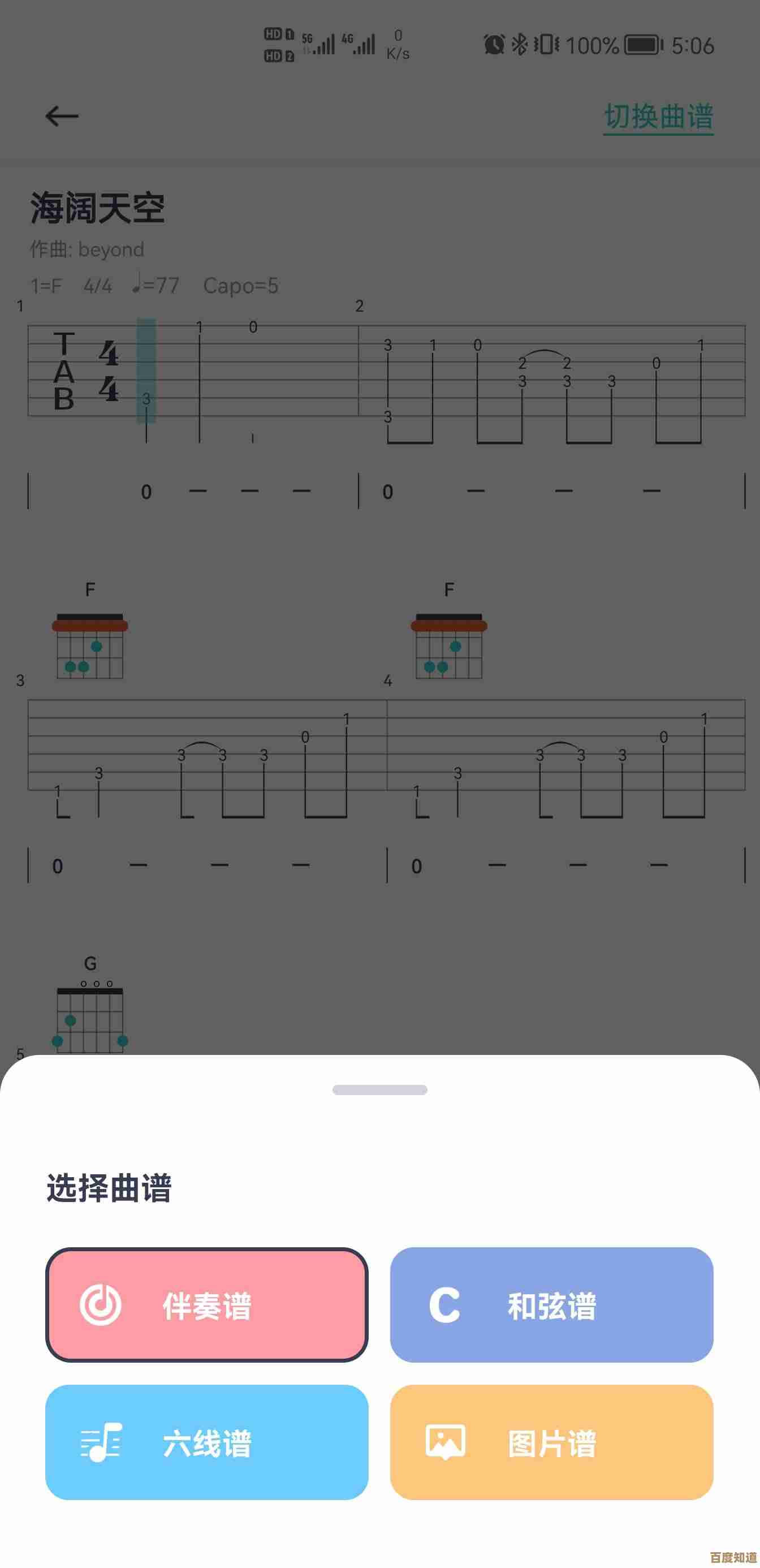This screenshot has height=1568, width=760.
Task: Tap the bottom sheet drag handle
Action: [x=379, y=1089]
